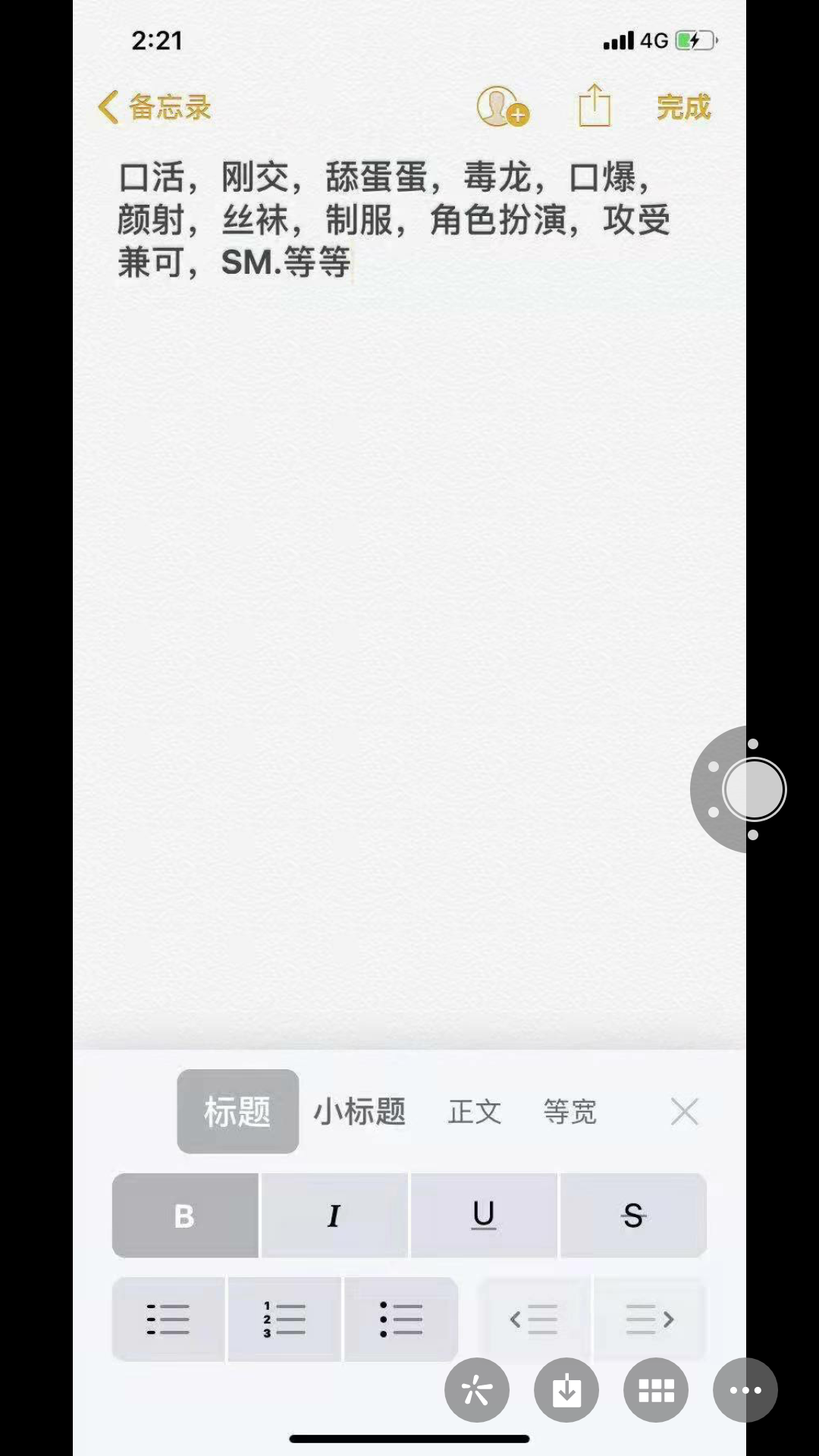
Task: Tap 完成 to finish editing
Action: point(683,107)
